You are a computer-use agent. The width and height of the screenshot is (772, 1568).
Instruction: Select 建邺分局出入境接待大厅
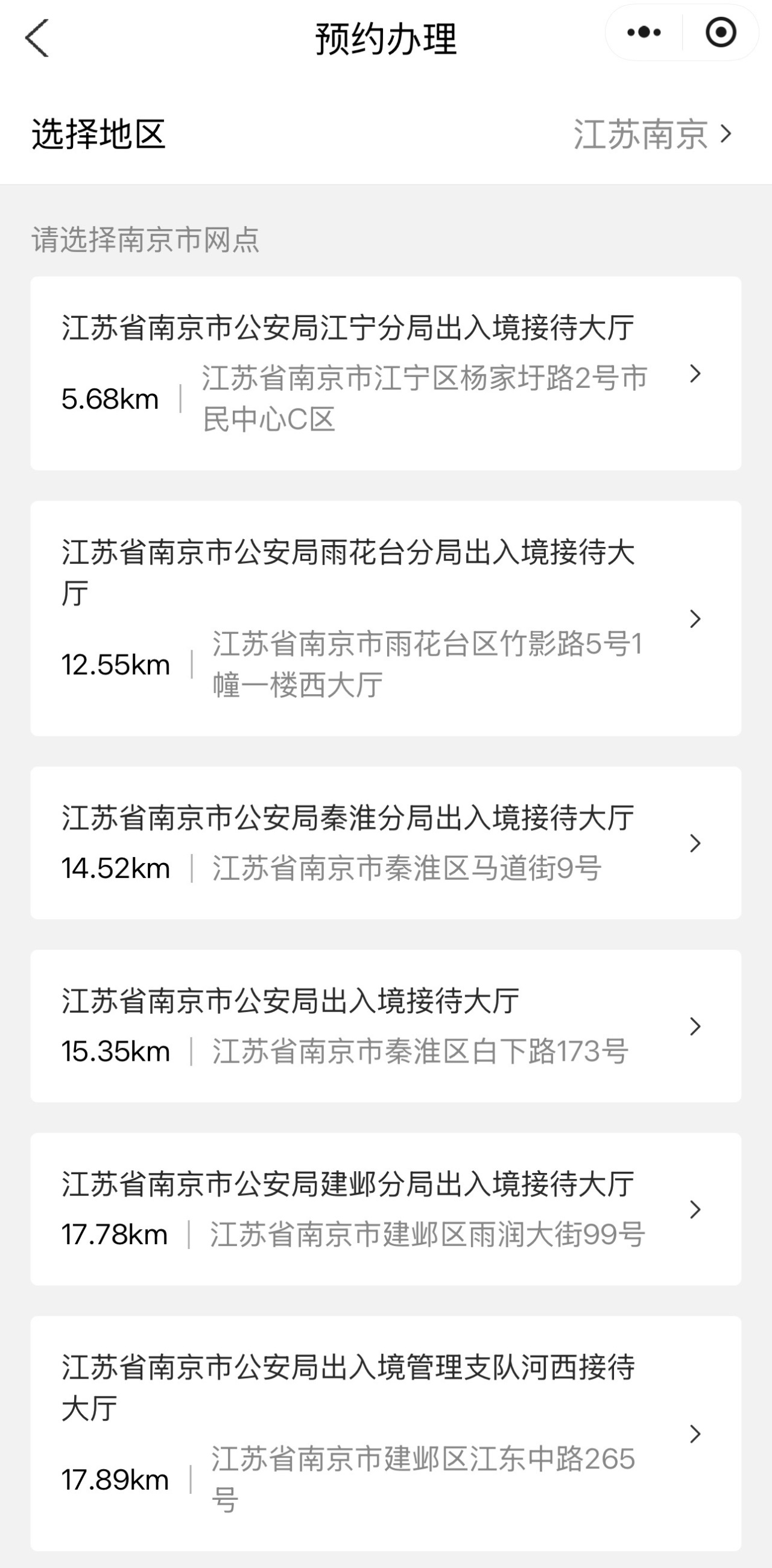pos(385,1209)
